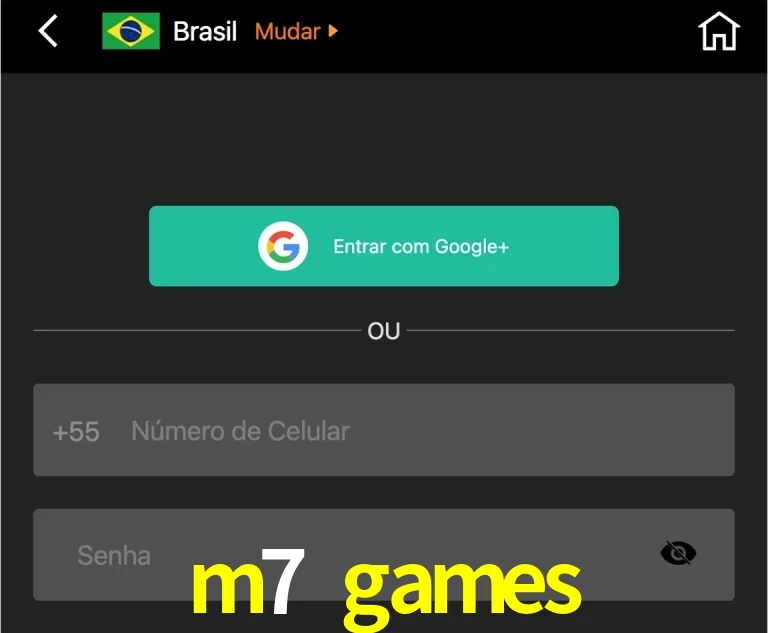The width and height of the screenshot is (768, 633).
Task: Open the home icon
Action: click(718, 32)
